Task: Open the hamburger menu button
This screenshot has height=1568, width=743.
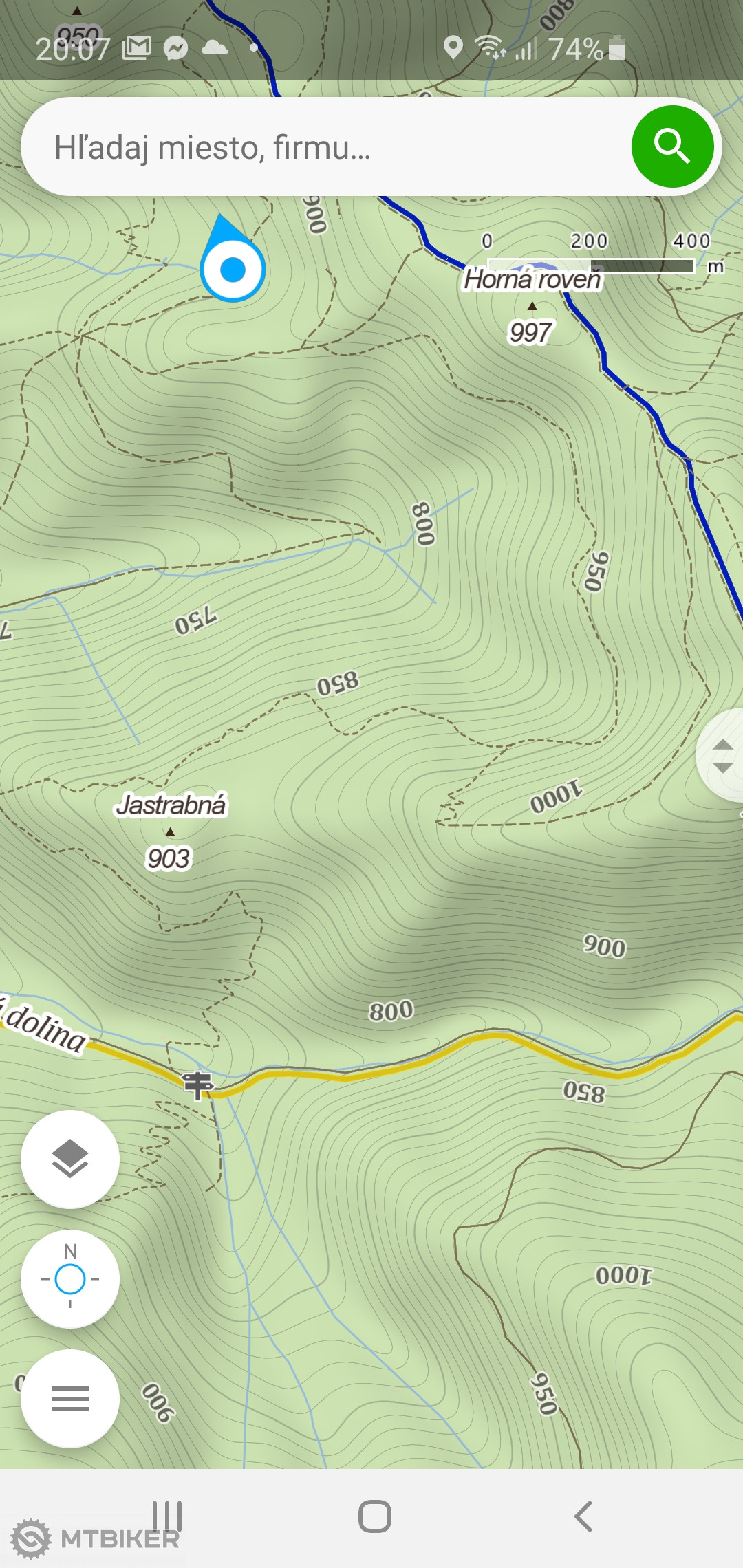Action: pyautogui.click(x=70, y=1398)
